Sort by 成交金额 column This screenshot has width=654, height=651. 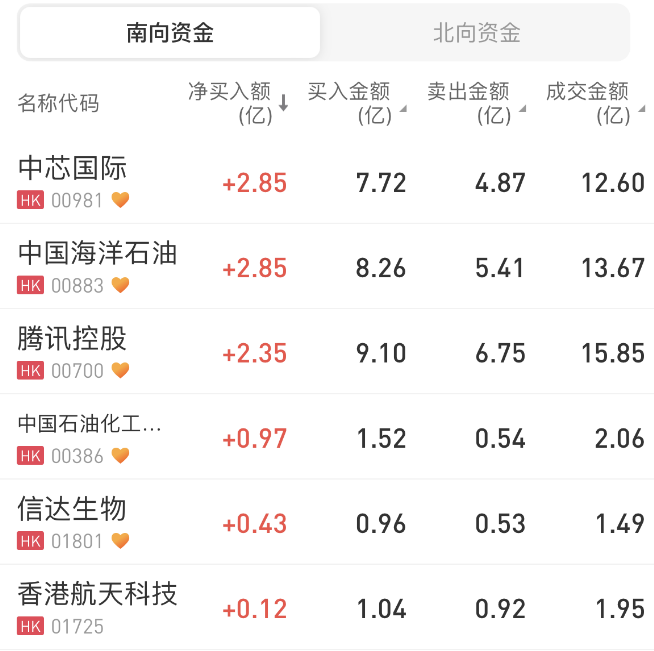592,103
